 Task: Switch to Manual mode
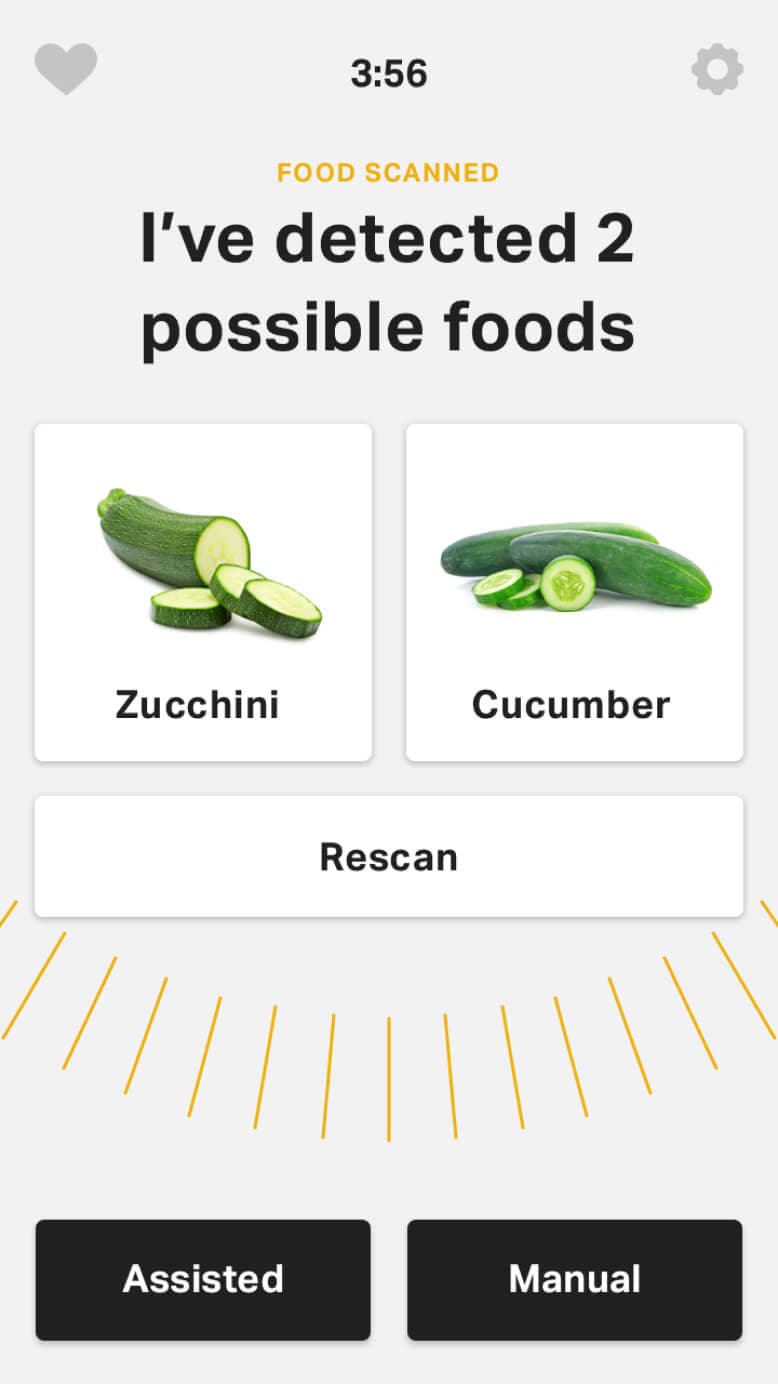(x=574, y=1279)
